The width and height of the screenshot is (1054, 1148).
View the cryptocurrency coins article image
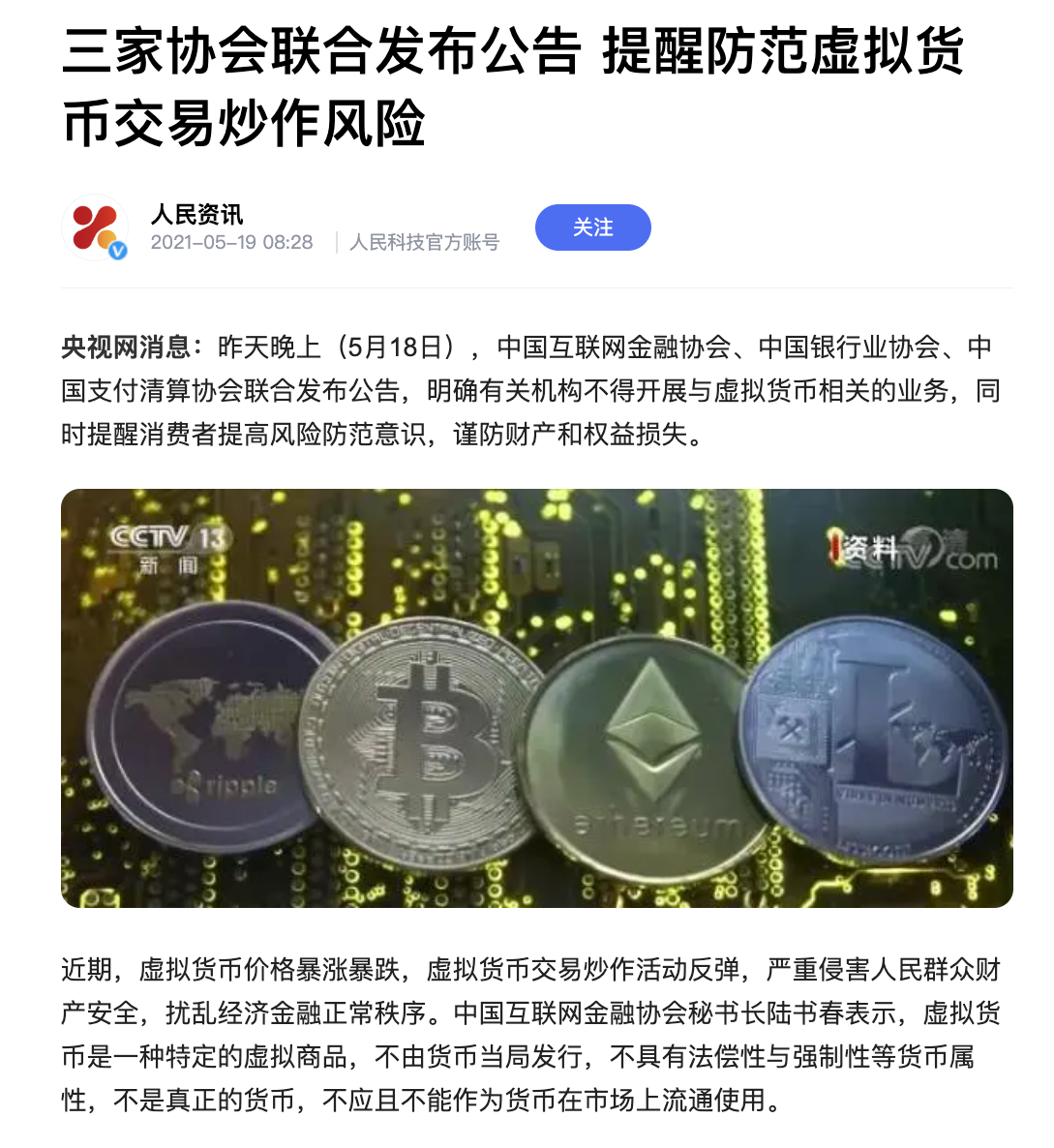(x=536, y=698)
